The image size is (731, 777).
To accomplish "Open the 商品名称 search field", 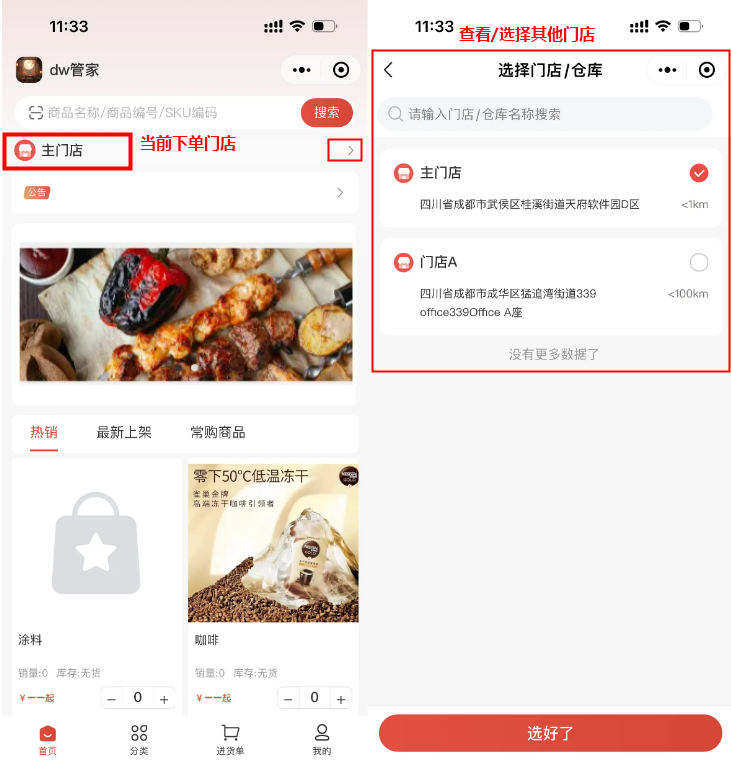I will tap(160, 113).
